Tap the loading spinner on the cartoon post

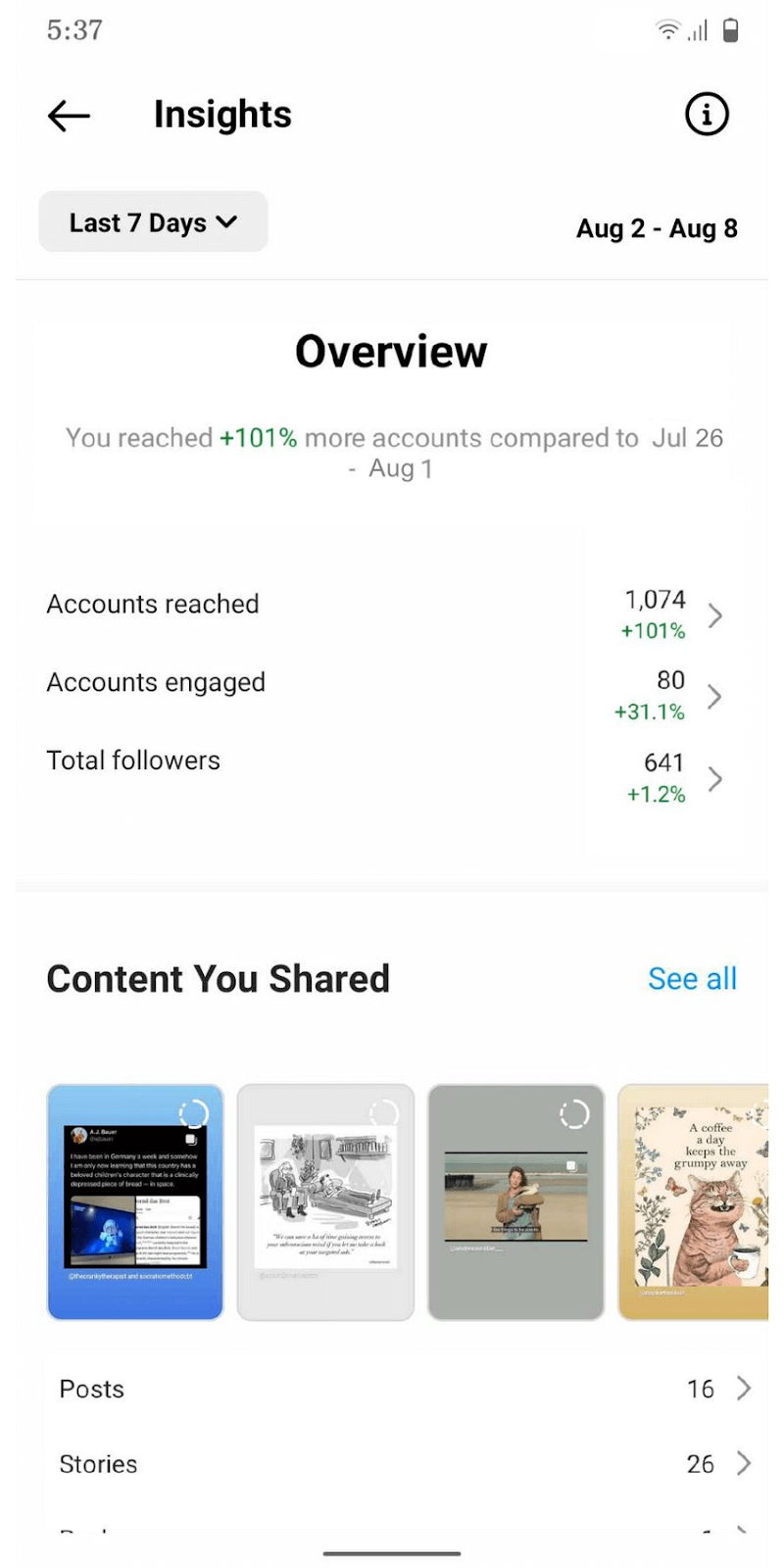[x=385, y=1114]
